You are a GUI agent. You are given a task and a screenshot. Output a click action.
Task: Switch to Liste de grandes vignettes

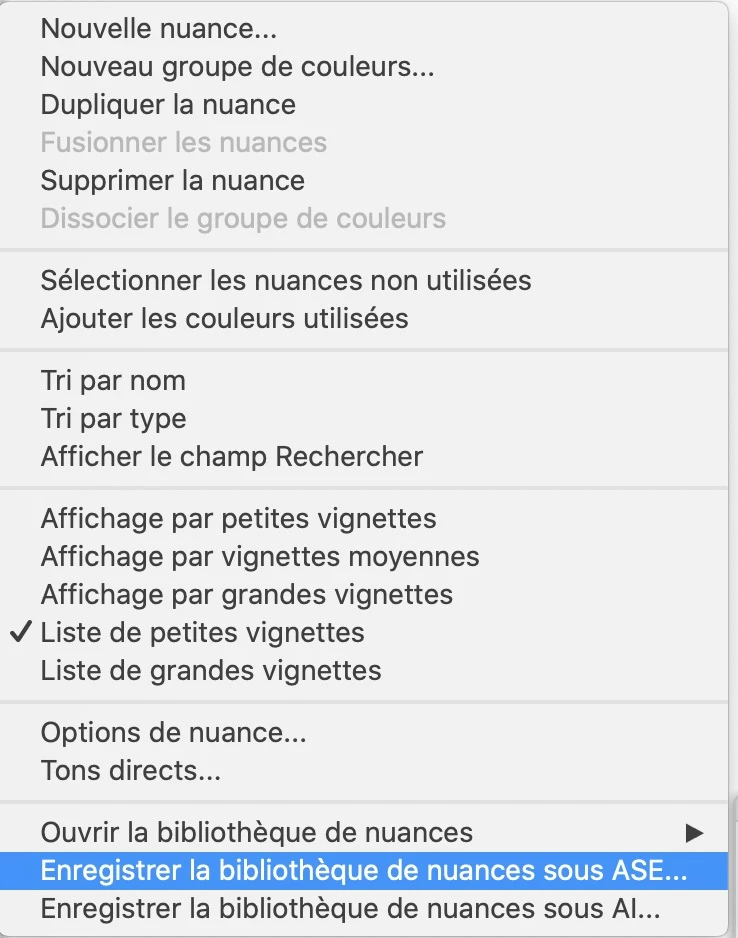click(210, 670)
